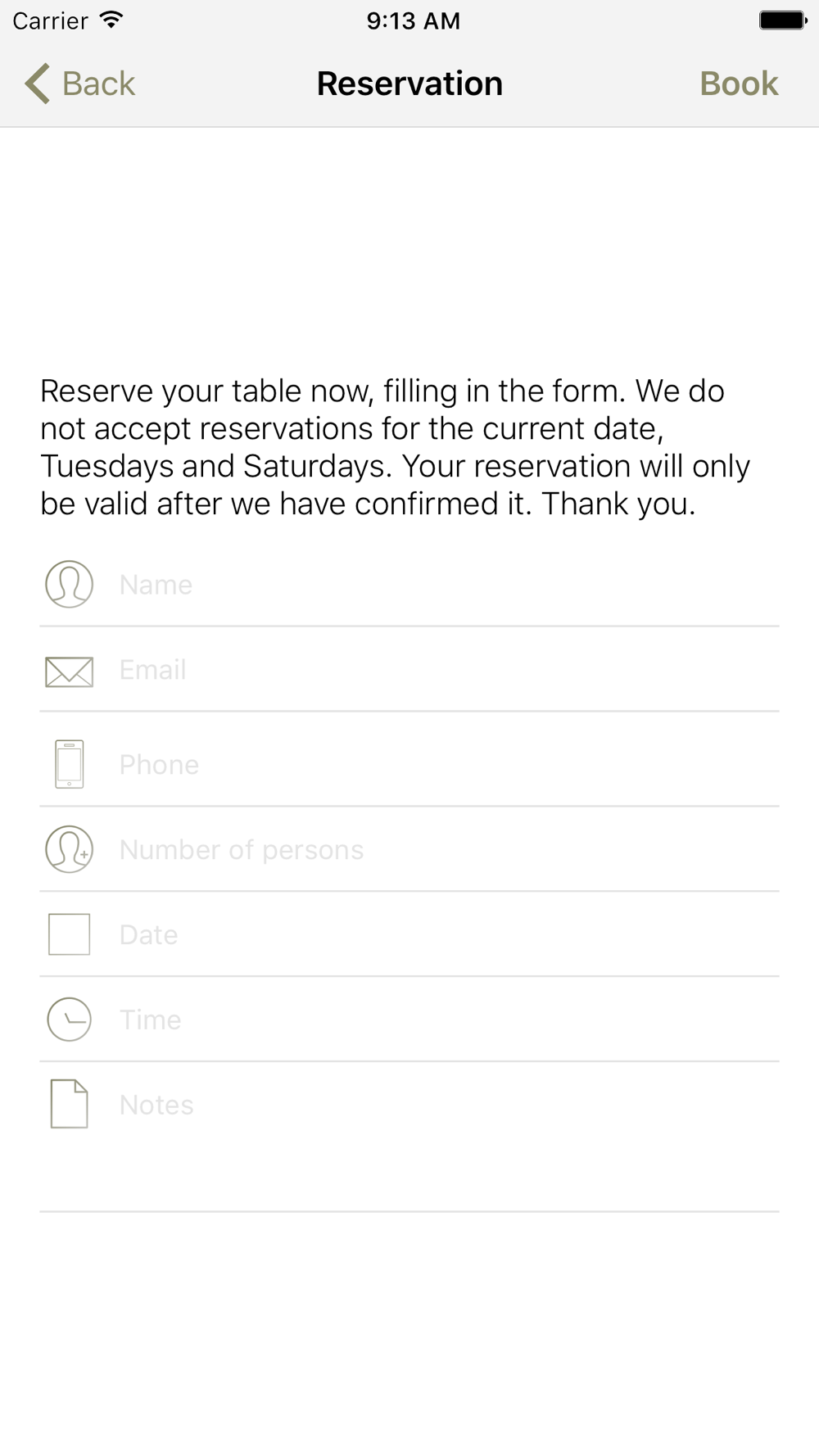The width and height of the screenshot is (819, 1456).
Task: Focus the Name field
Action: click(x=442, y=585)
